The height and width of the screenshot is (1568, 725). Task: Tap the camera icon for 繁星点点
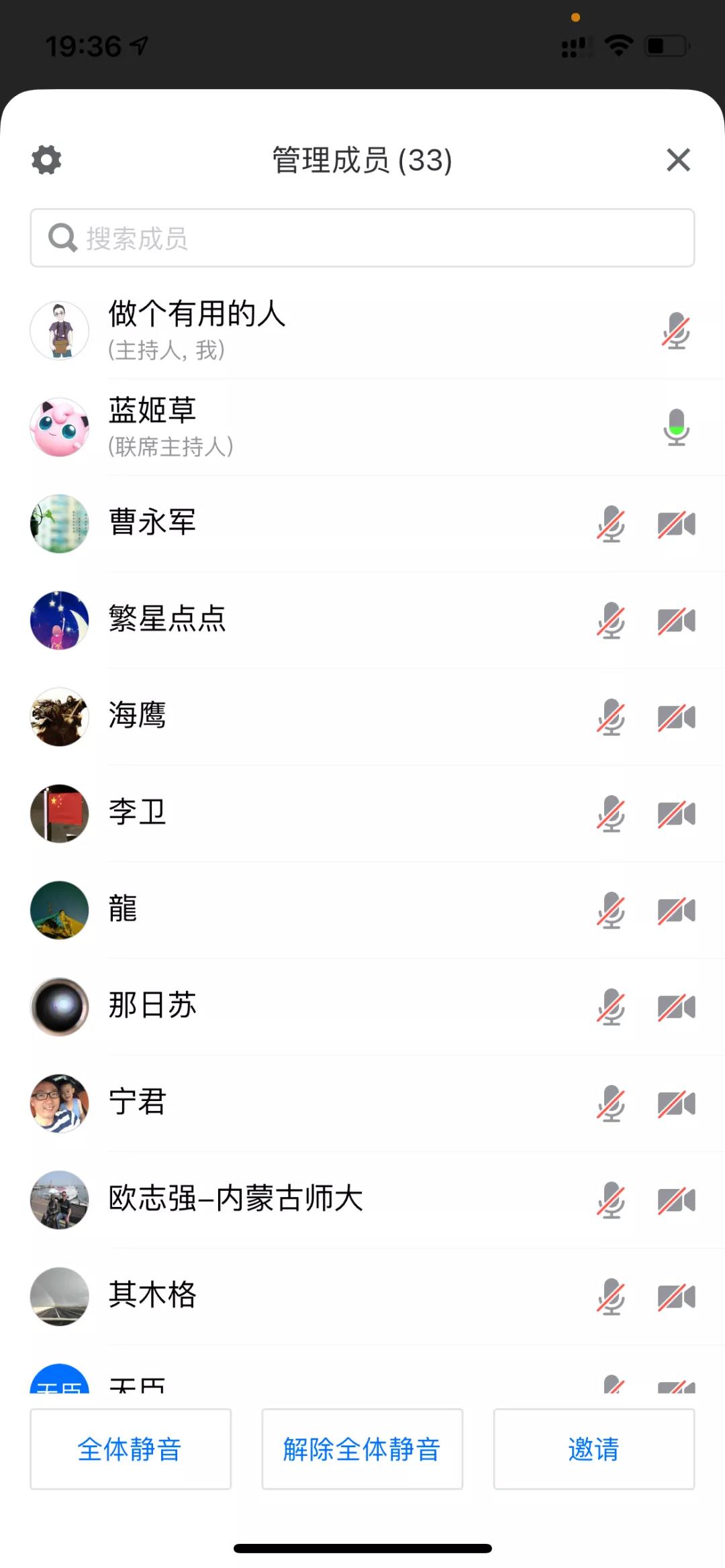pyautogui.click(x=676, y=621)
